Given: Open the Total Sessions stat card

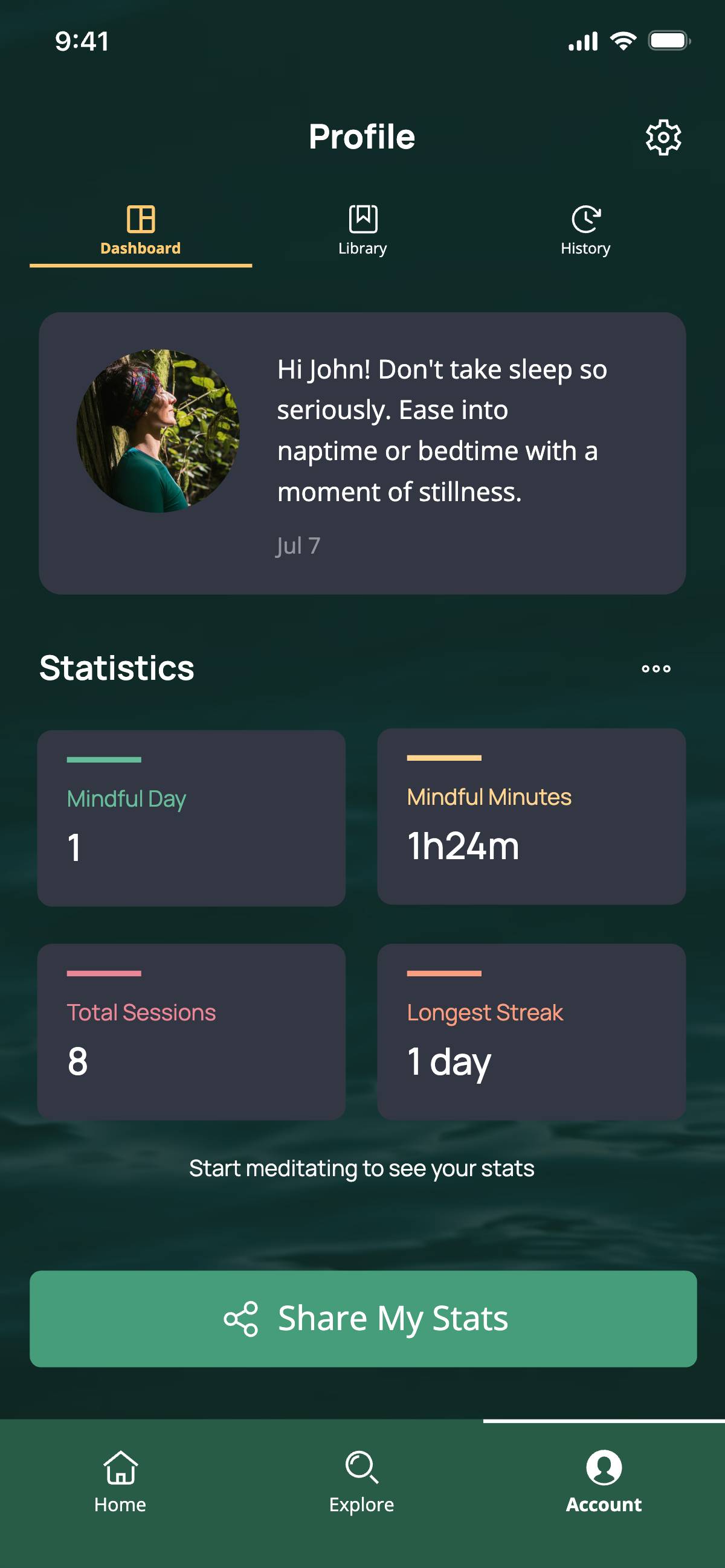Looking at the screenshot, I should click(x=192, y=1032).
